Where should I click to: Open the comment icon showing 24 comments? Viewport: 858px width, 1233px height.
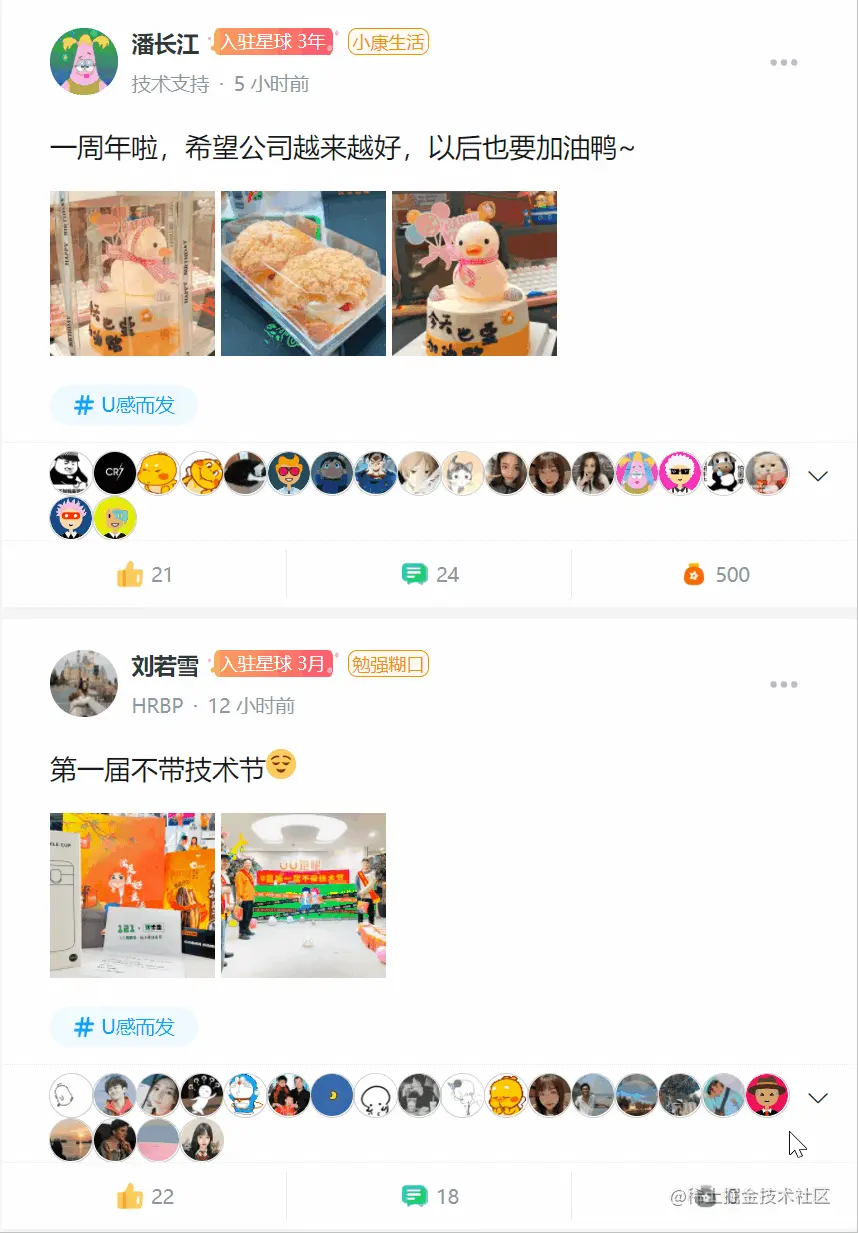pyautogui.click(x=414, y=573)
